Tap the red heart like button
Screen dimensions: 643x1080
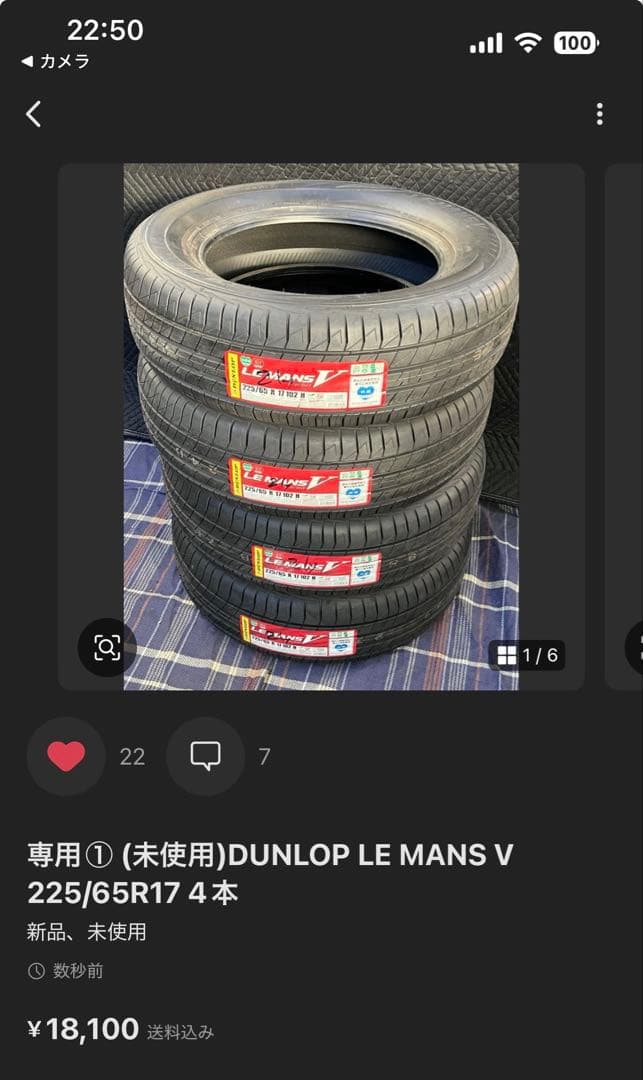click(x=66, y=756)
